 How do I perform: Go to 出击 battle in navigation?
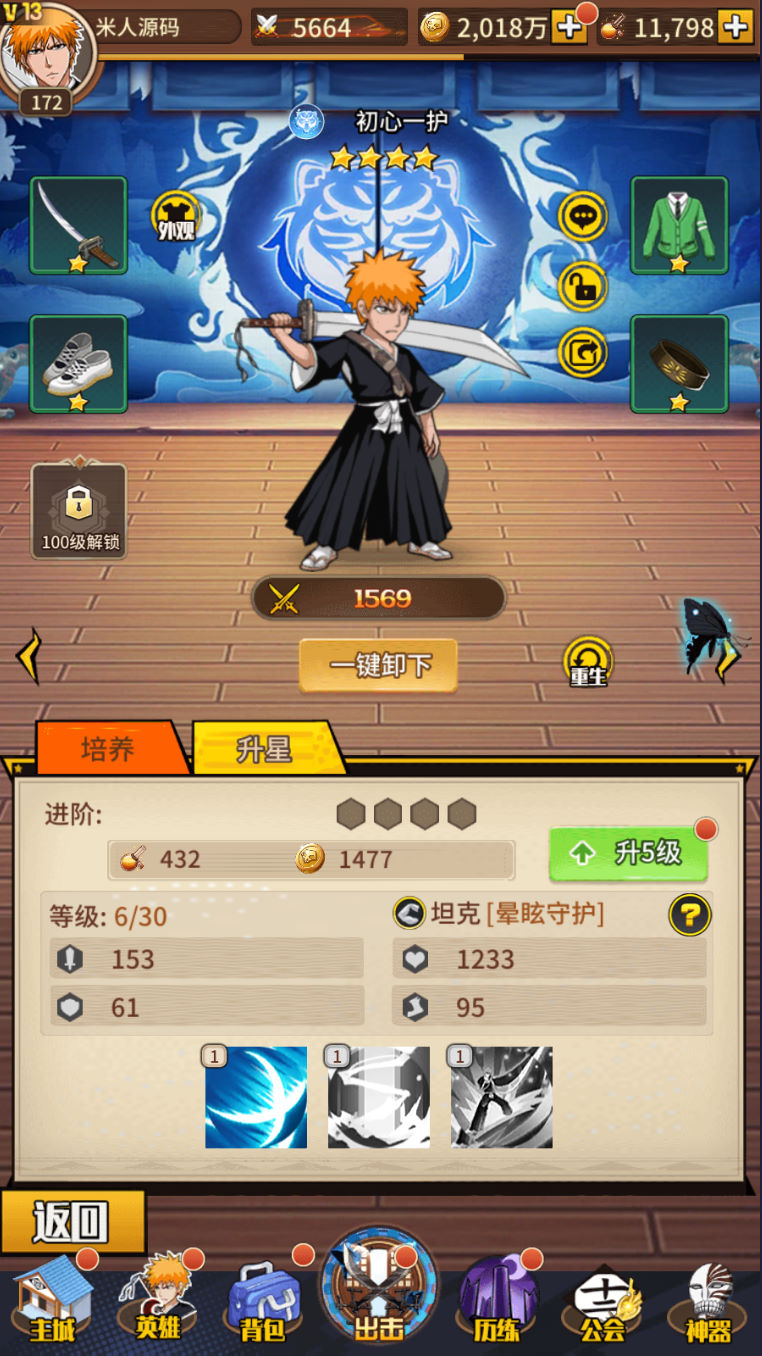coord(379,1292)
